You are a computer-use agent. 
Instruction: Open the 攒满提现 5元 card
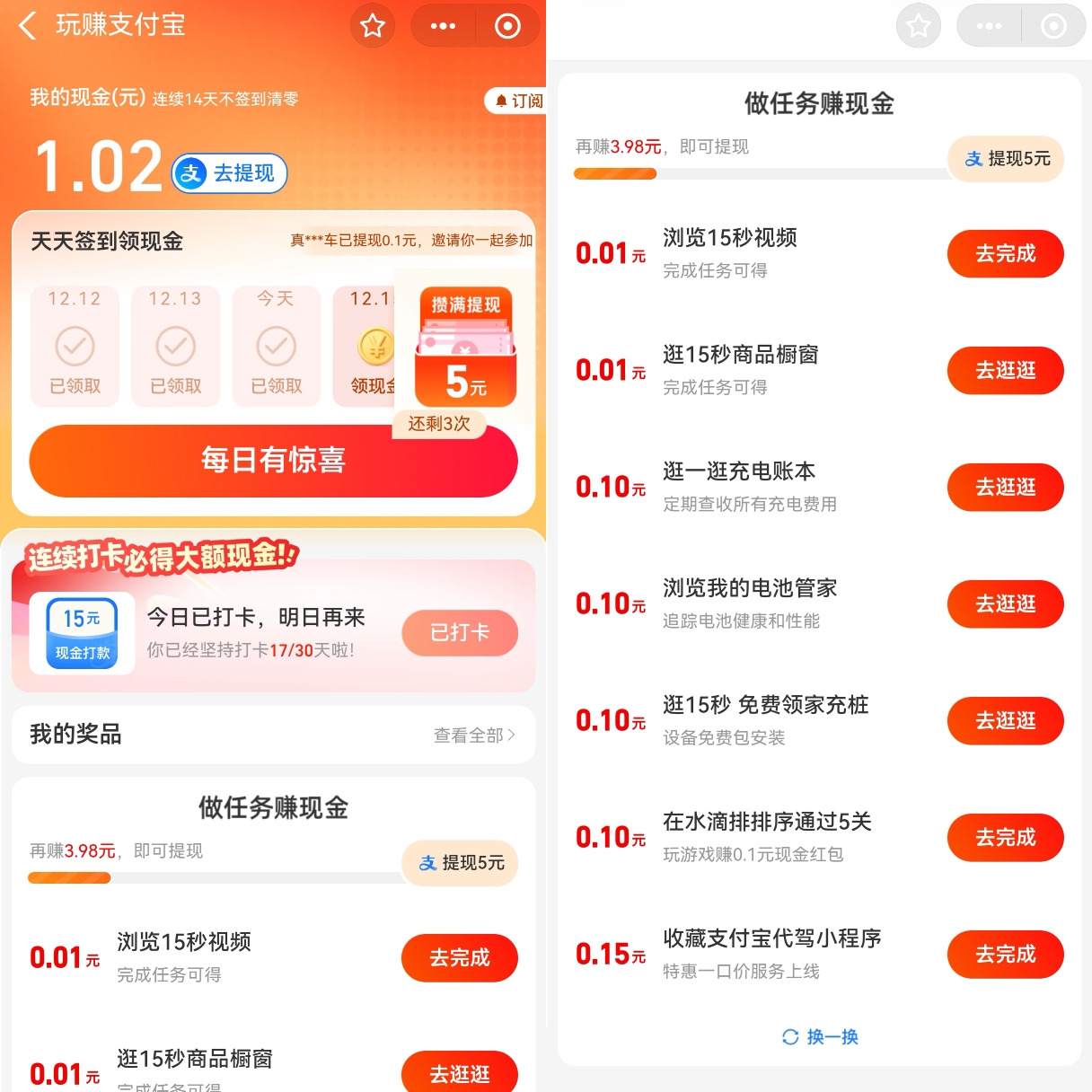click(465, 347)
